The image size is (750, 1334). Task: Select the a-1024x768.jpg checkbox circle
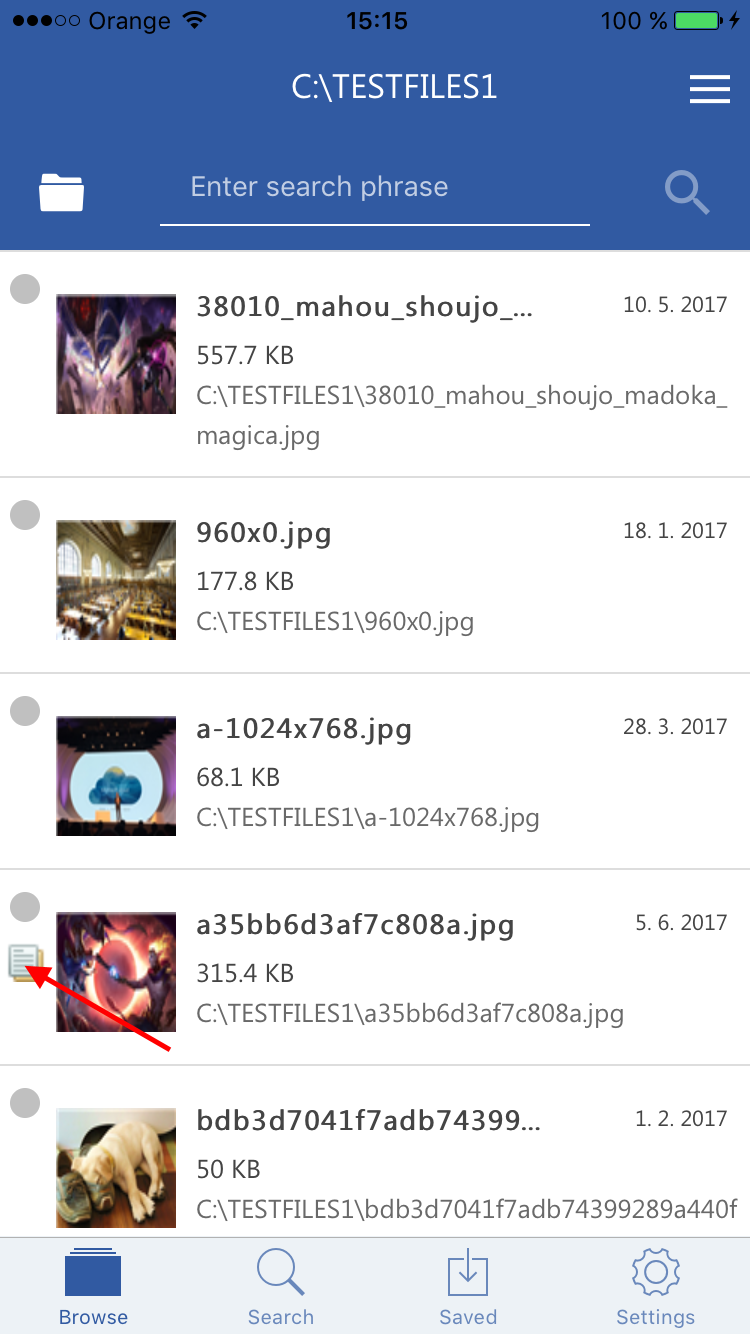pos(25,711)
